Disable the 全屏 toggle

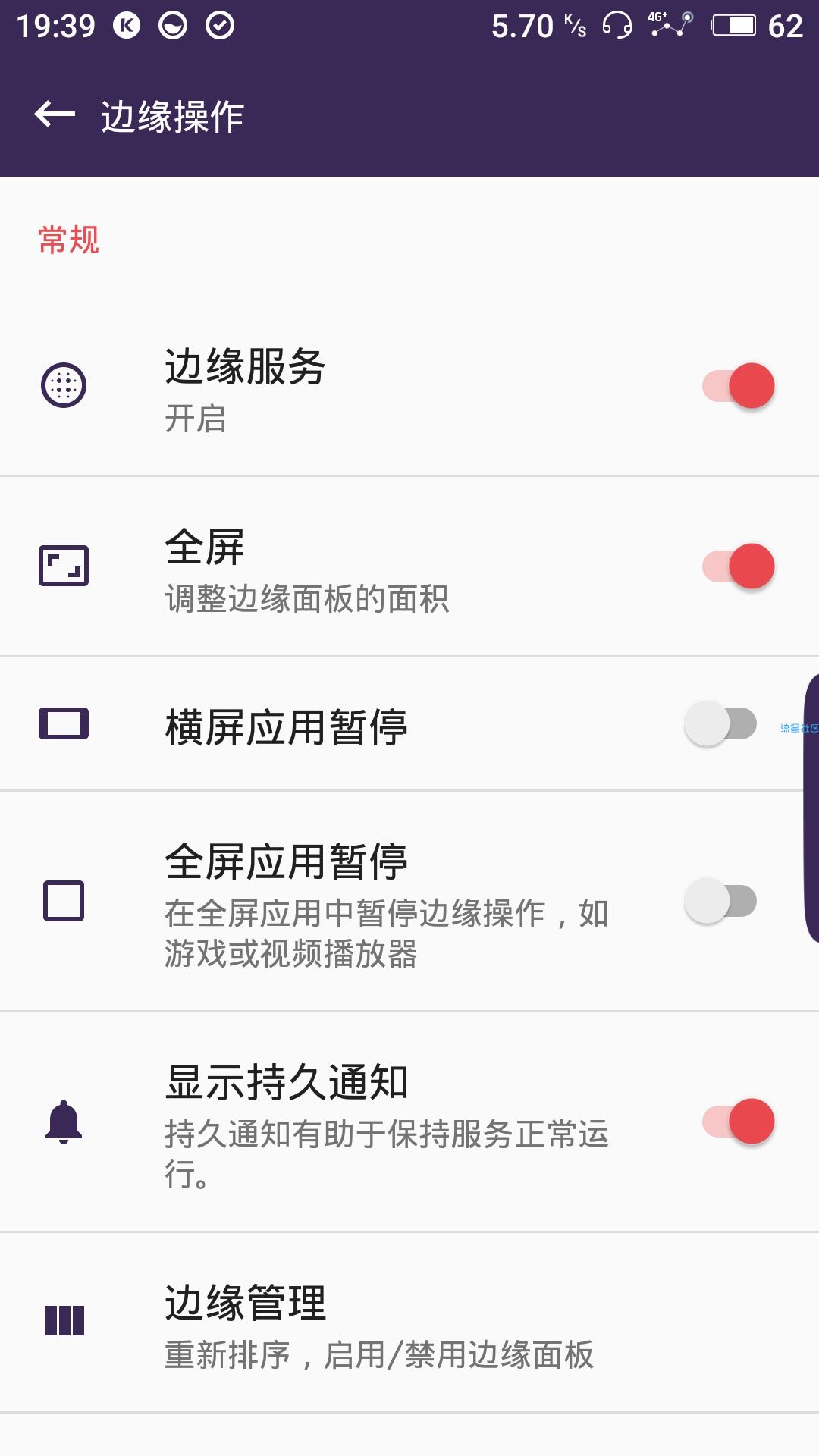(738, 566)
